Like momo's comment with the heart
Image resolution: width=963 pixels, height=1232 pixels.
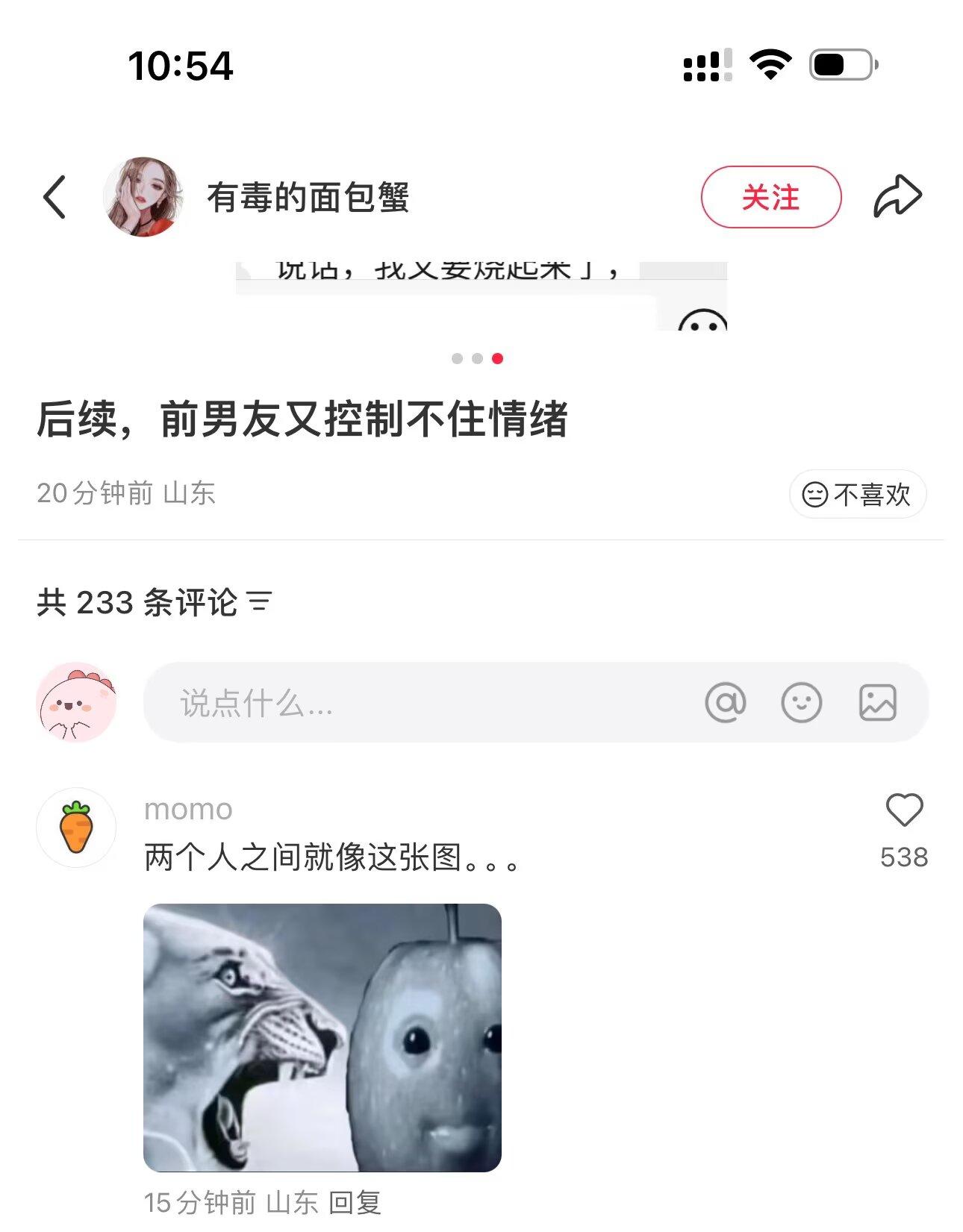[904, 810]
